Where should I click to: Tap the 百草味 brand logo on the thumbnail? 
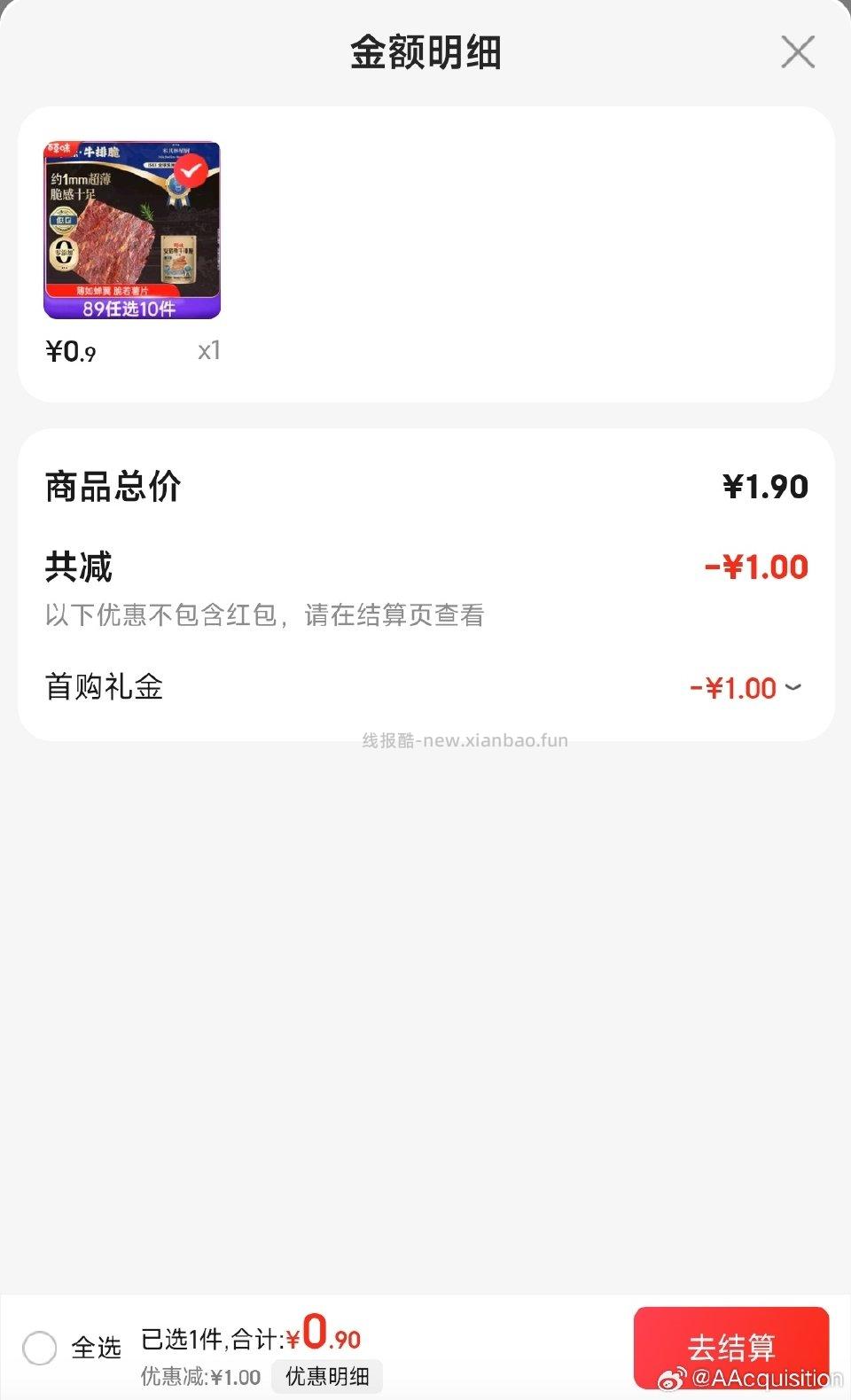click(60, 148)
